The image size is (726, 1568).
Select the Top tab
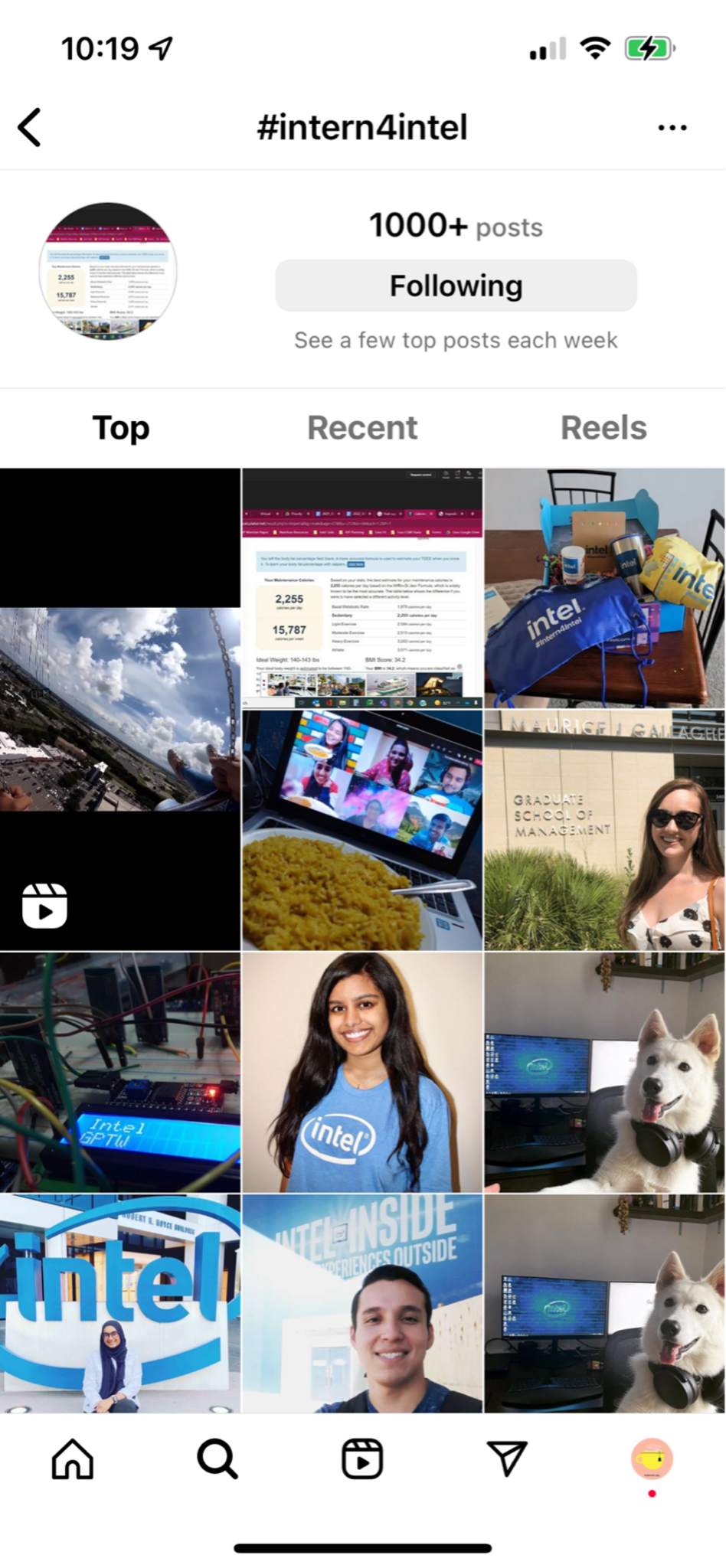point(121,428)
